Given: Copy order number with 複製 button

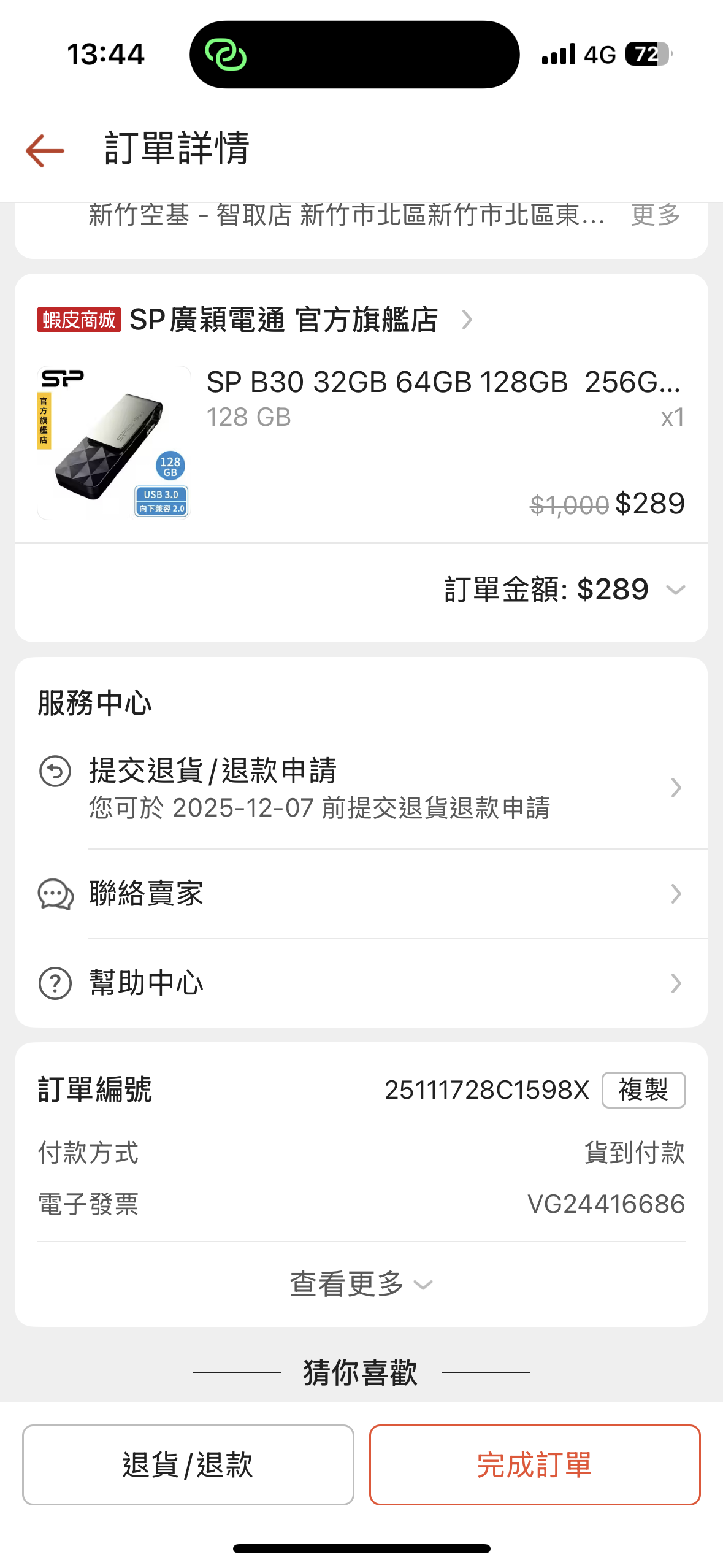Looking at the screenshot, I should [x=643, y=1090].
